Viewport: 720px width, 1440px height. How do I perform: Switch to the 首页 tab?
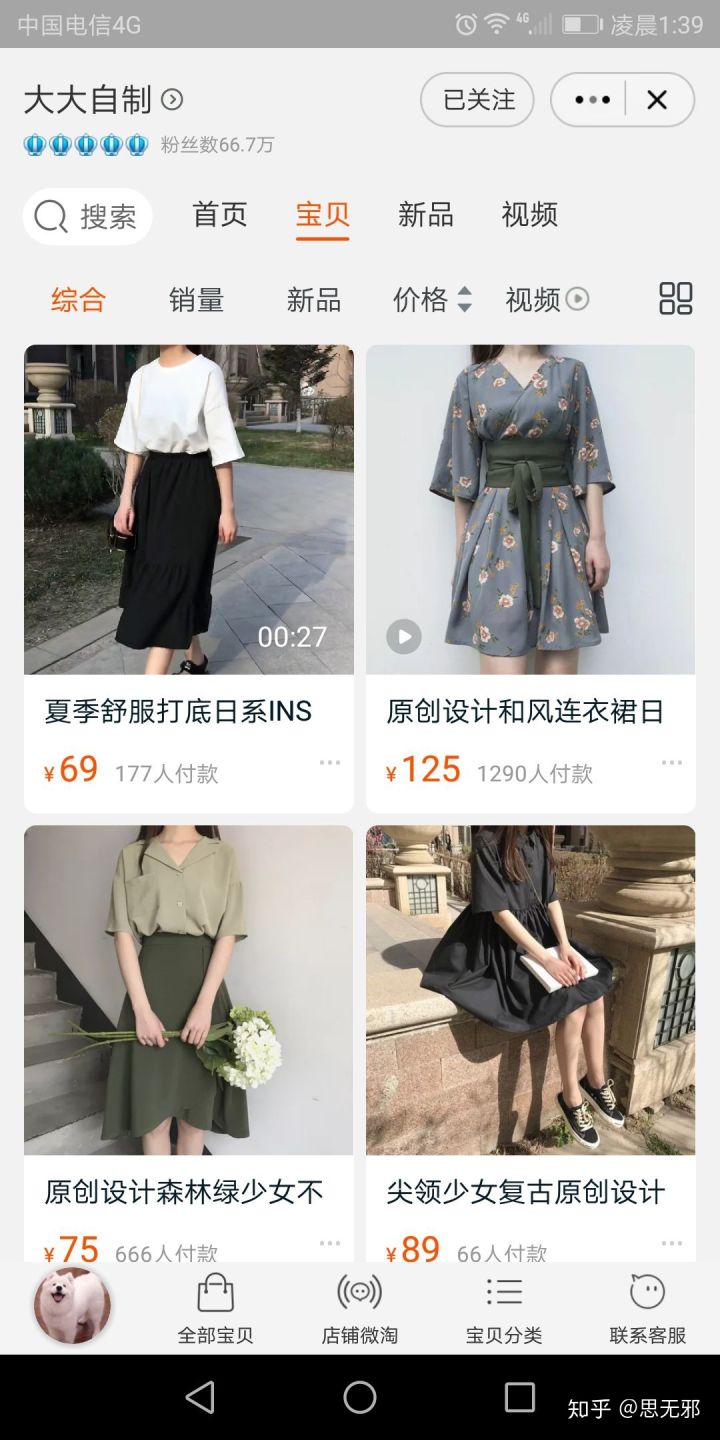(220, 215)
